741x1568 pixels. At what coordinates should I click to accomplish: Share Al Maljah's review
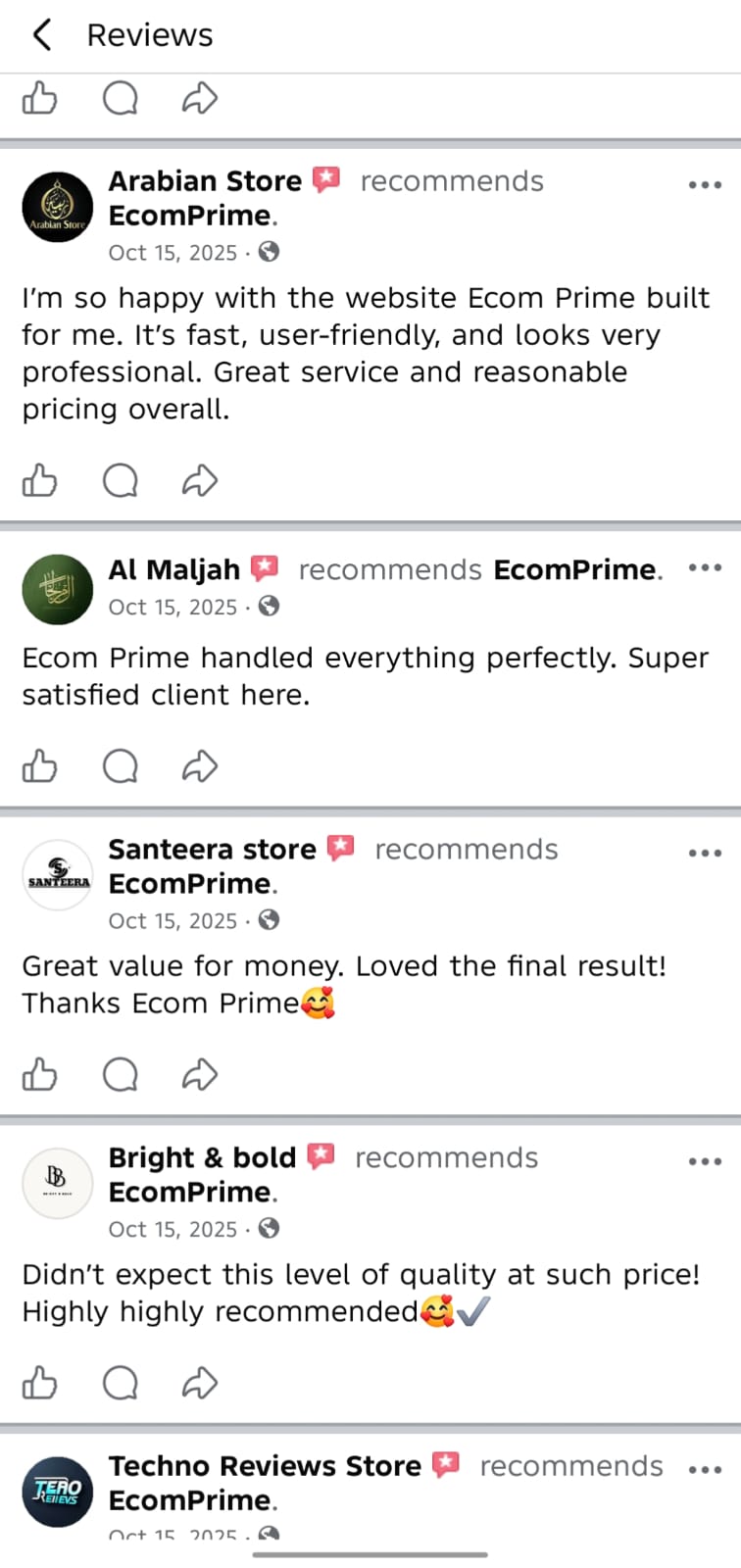[200, 766]
